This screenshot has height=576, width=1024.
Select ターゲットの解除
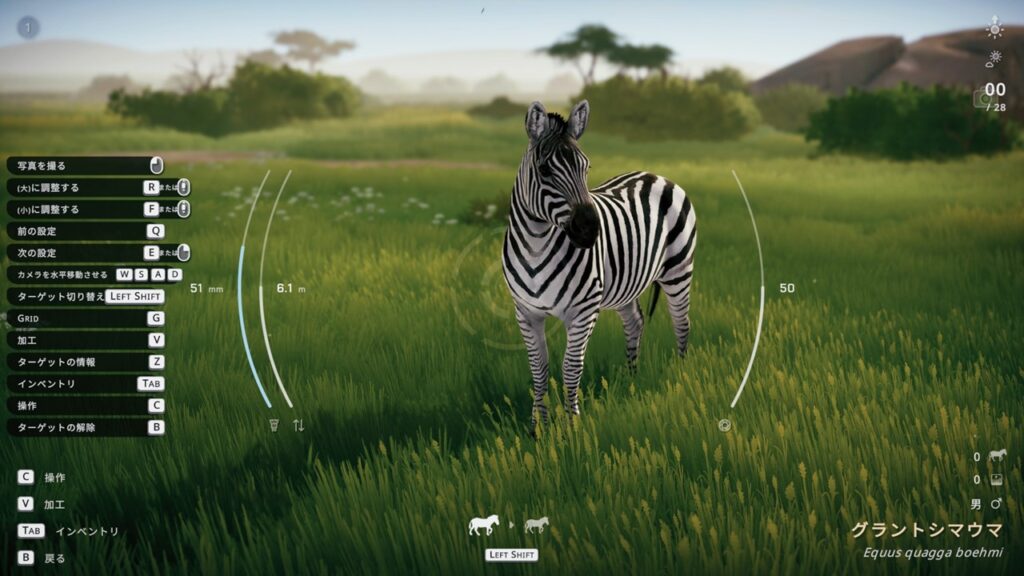pos(85,427)
